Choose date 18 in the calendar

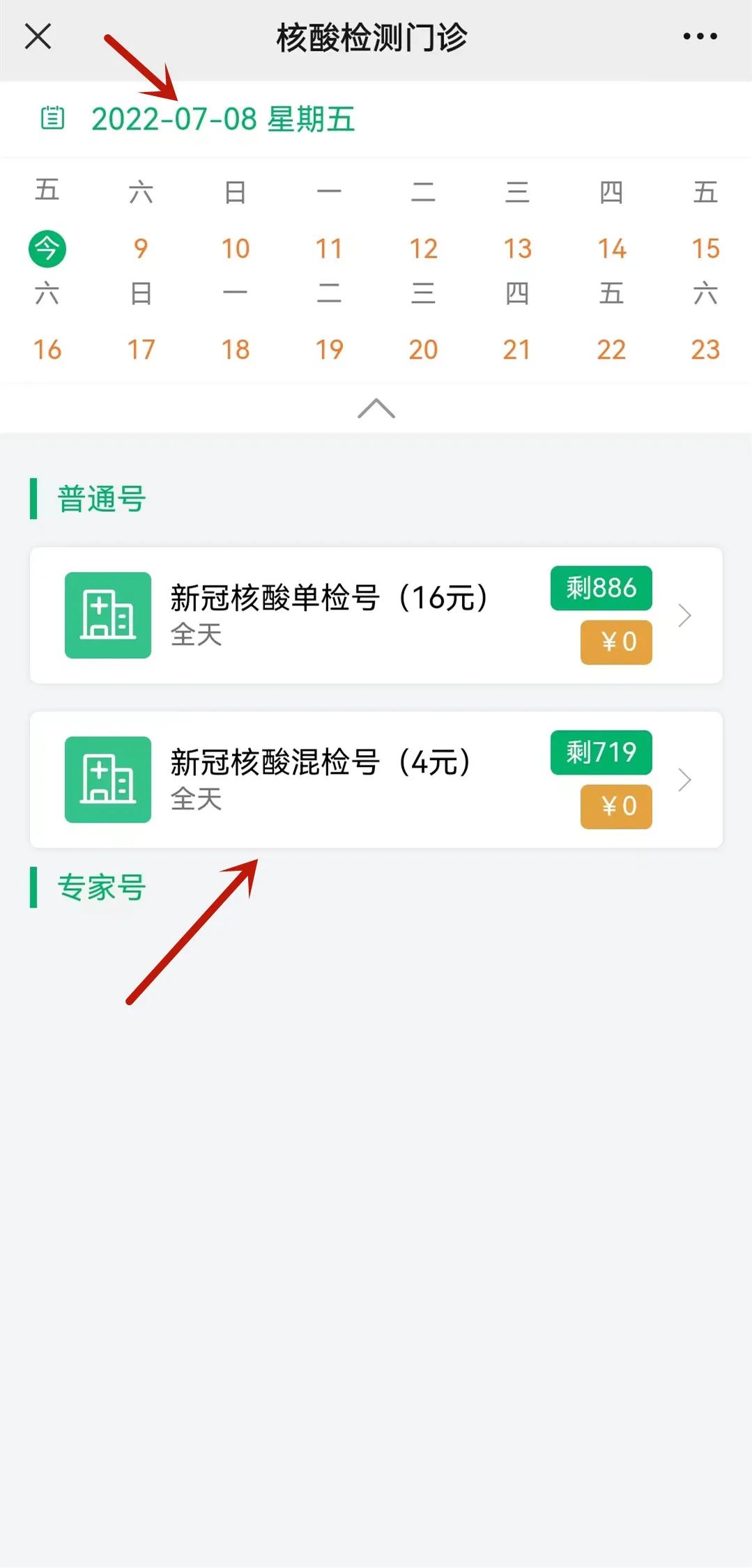[x=236, y=349]
